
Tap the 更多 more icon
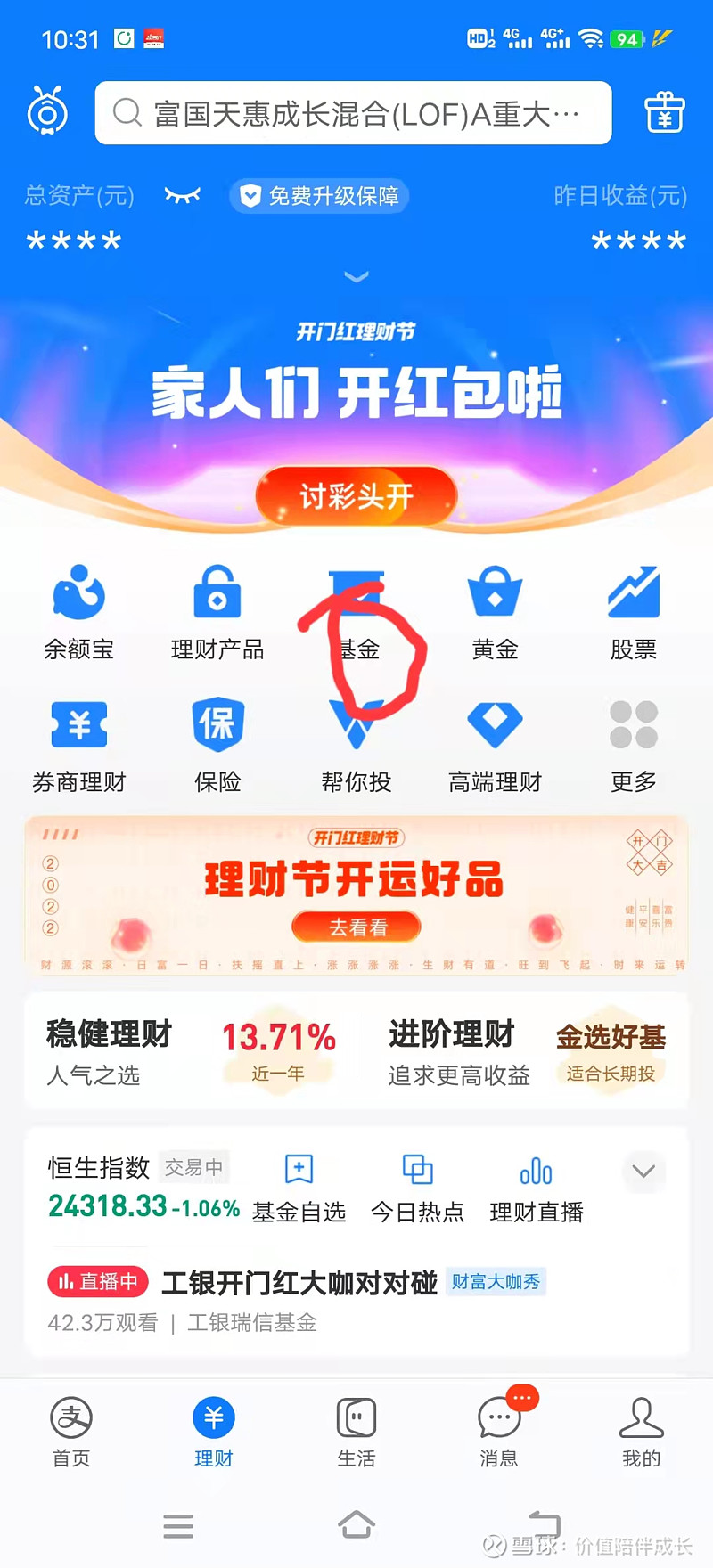click(633, 747)
